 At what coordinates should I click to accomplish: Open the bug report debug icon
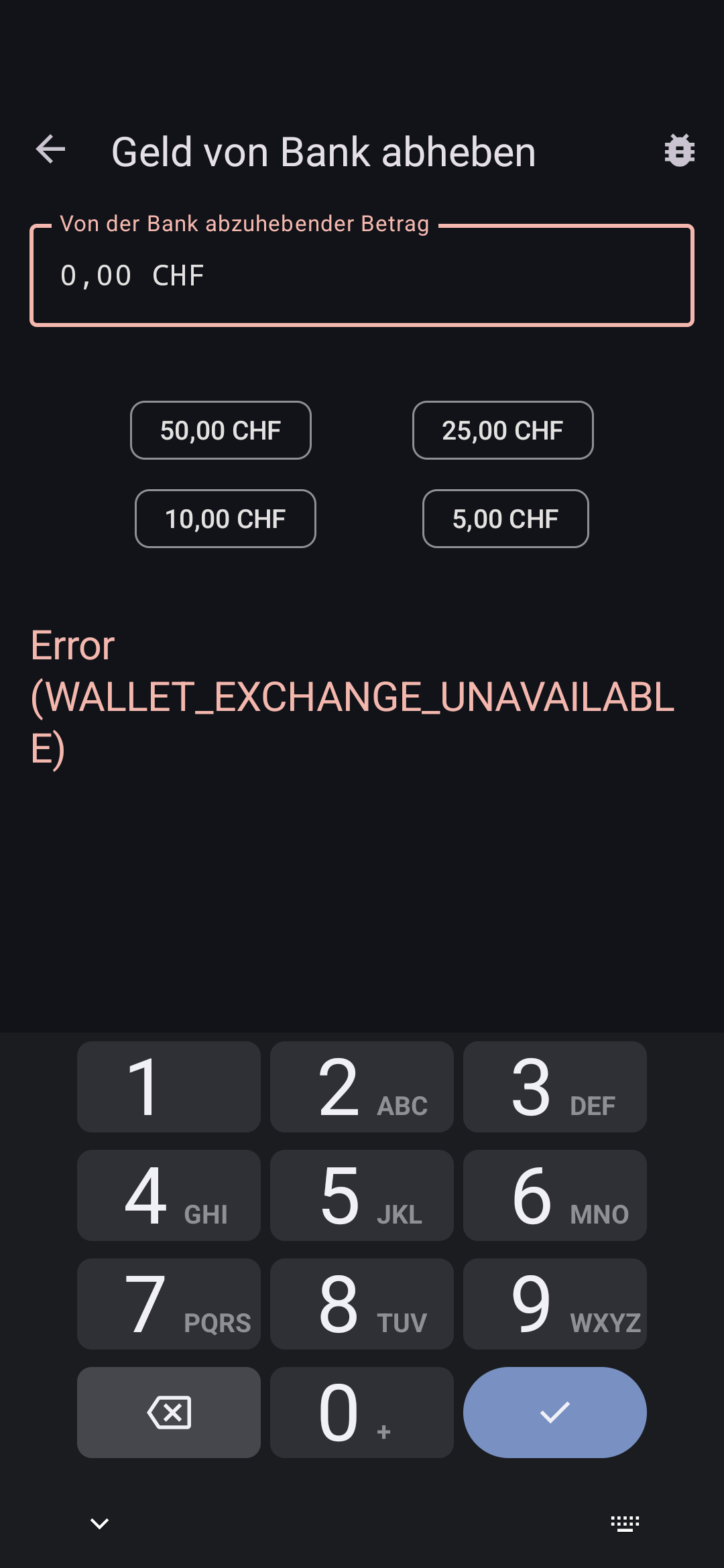(679, 150)
